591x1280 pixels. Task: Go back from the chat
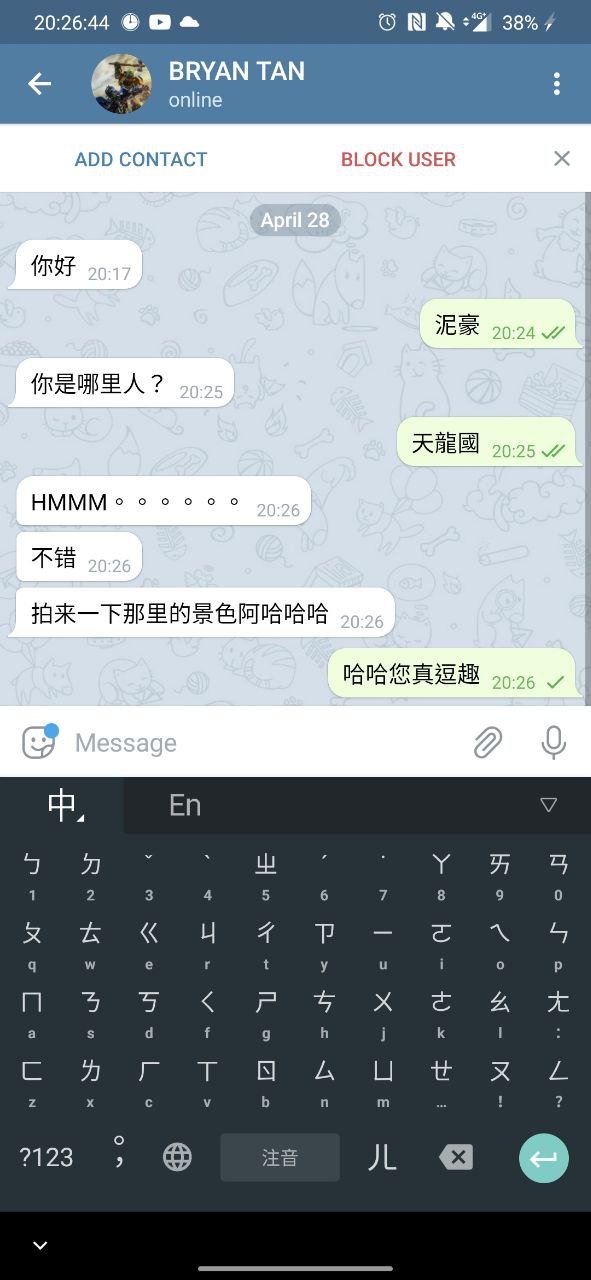[x=39, y=84]
